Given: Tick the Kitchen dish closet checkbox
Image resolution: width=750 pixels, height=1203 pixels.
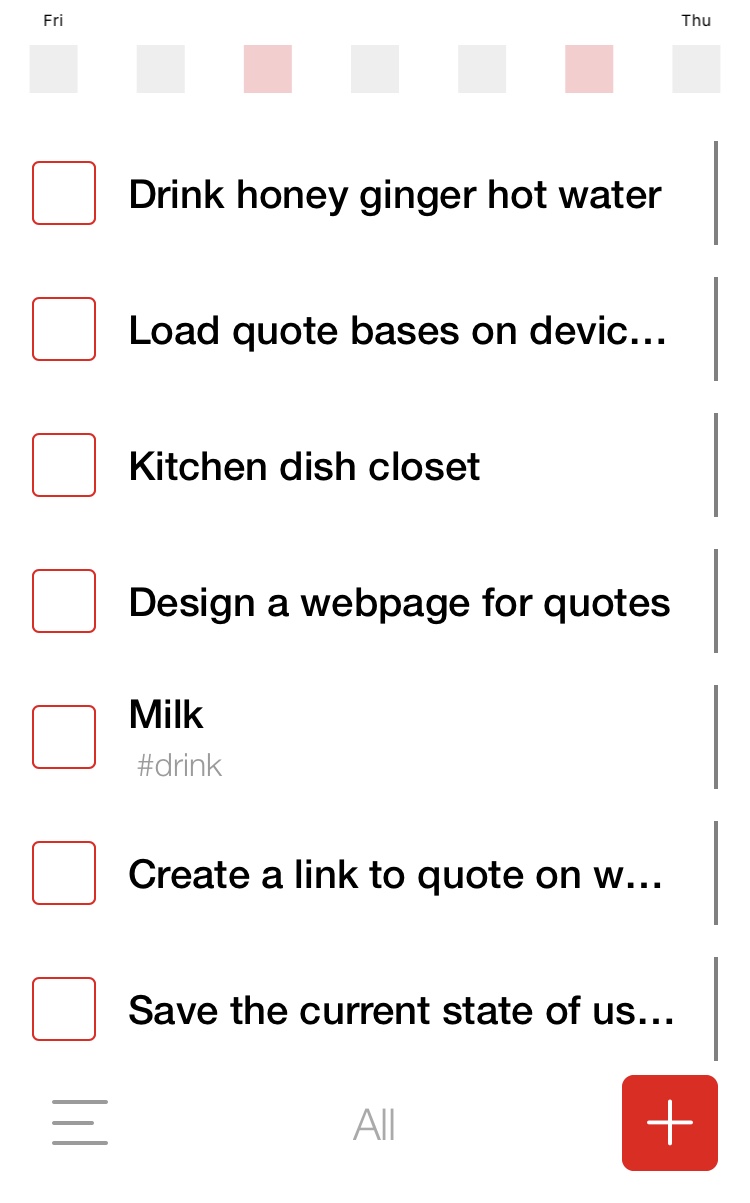Looking at the screenshot, I should (x=64, y=465).
